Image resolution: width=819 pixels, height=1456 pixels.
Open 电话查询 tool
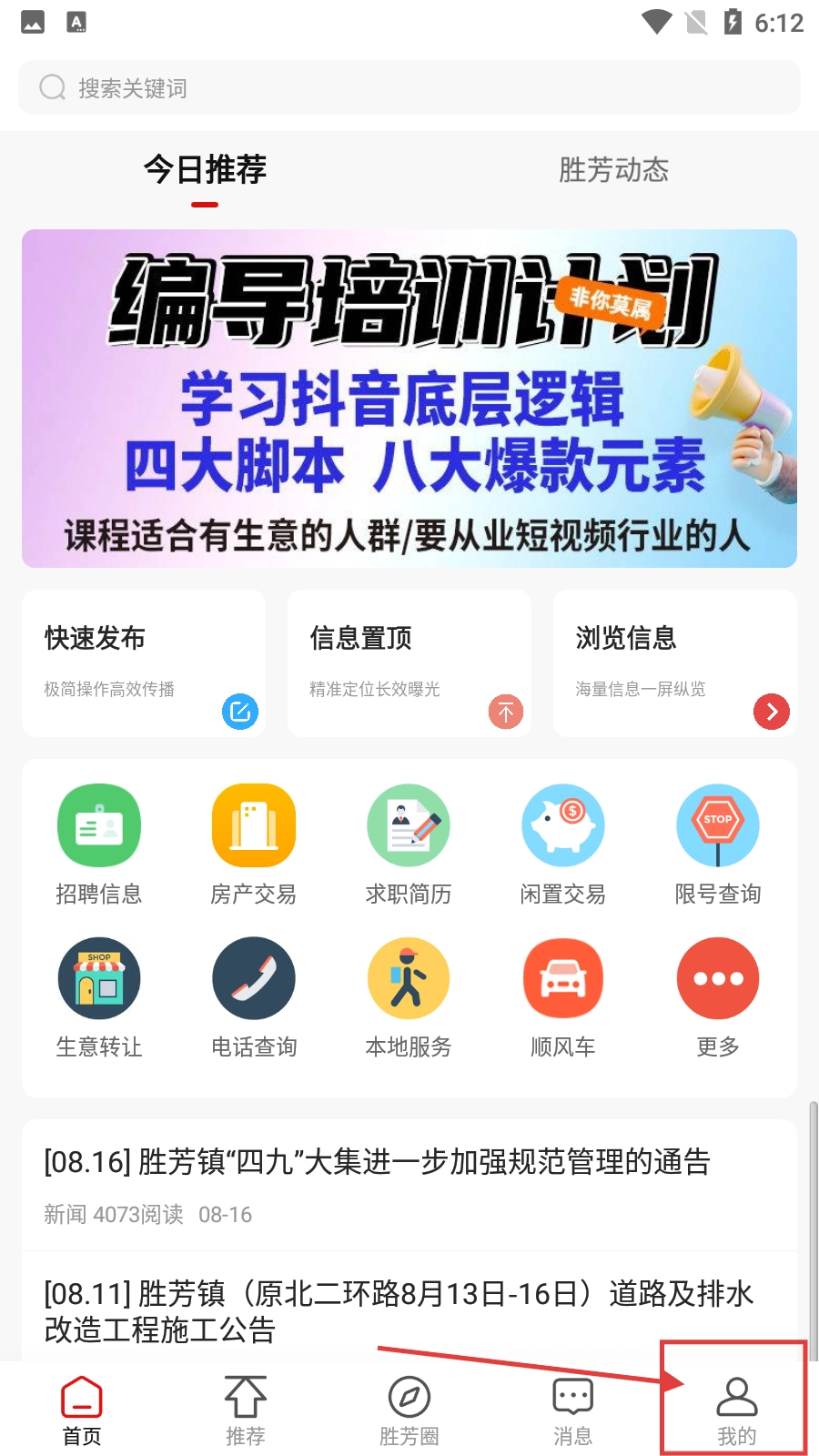point(254,996)
